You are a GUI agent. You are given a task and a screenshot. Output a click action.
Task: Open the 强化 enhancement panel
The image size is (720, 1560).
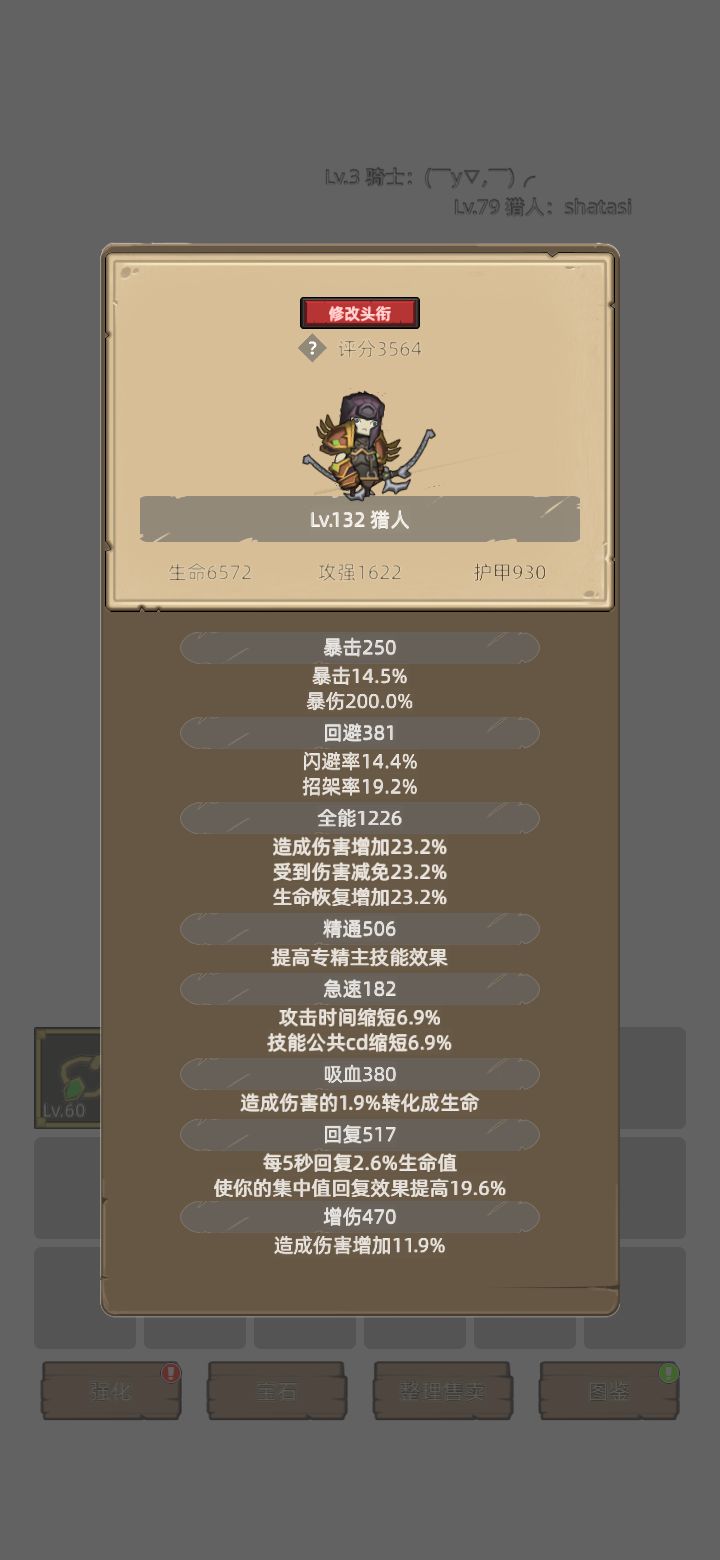pos(110,1391)
